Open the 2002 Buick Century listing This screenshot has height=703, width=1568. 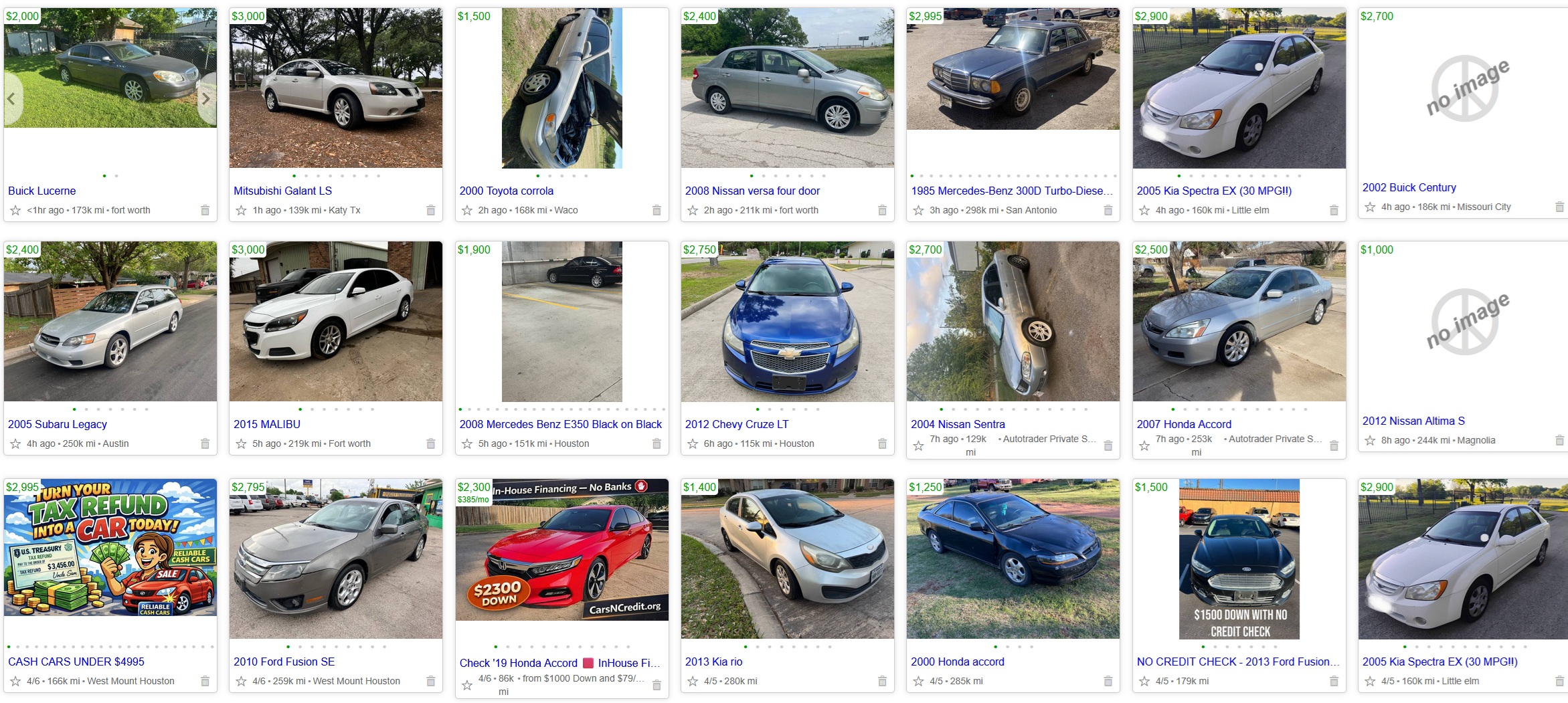pyautogui.click(x=1409, y=187)
